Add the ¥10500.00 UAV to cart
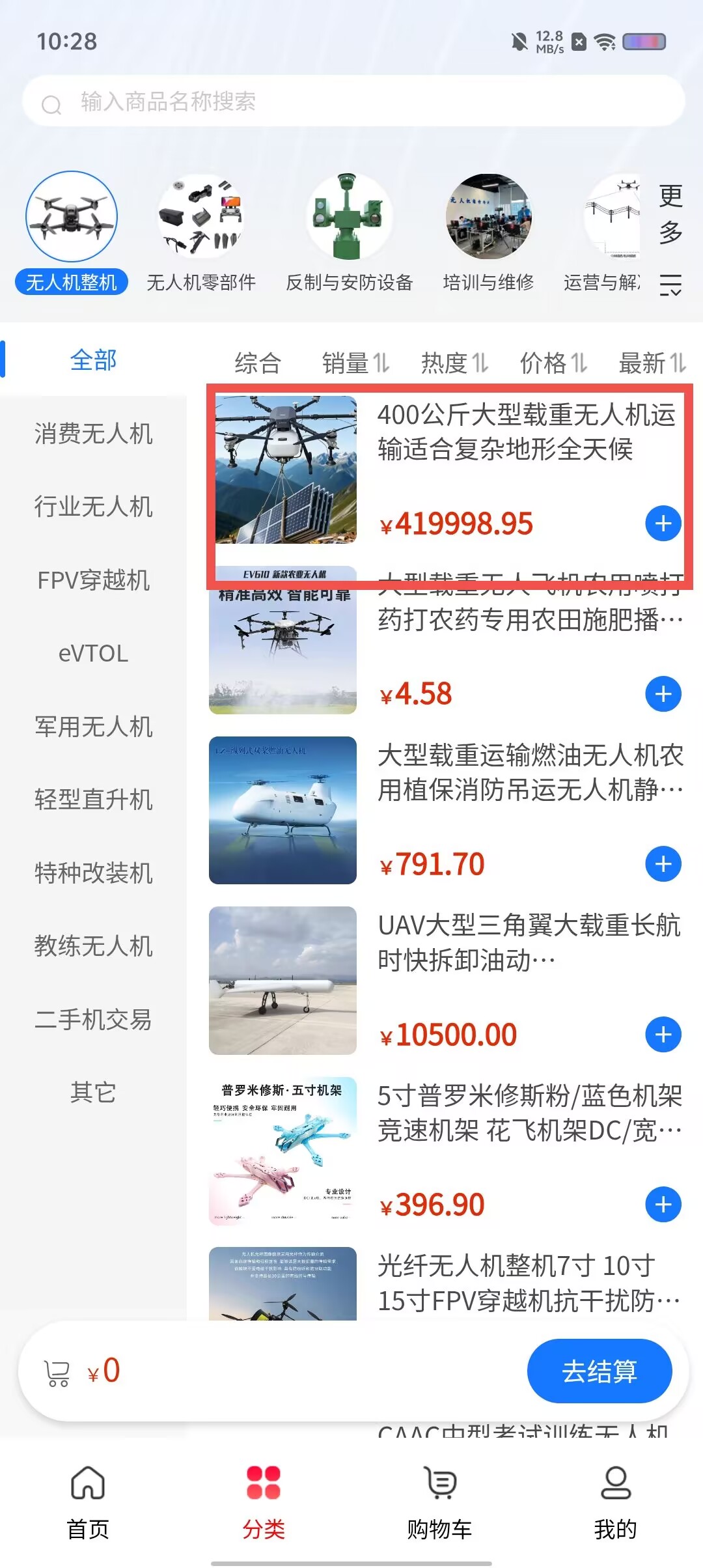 pyautogui.click(x=663, y=1035)
